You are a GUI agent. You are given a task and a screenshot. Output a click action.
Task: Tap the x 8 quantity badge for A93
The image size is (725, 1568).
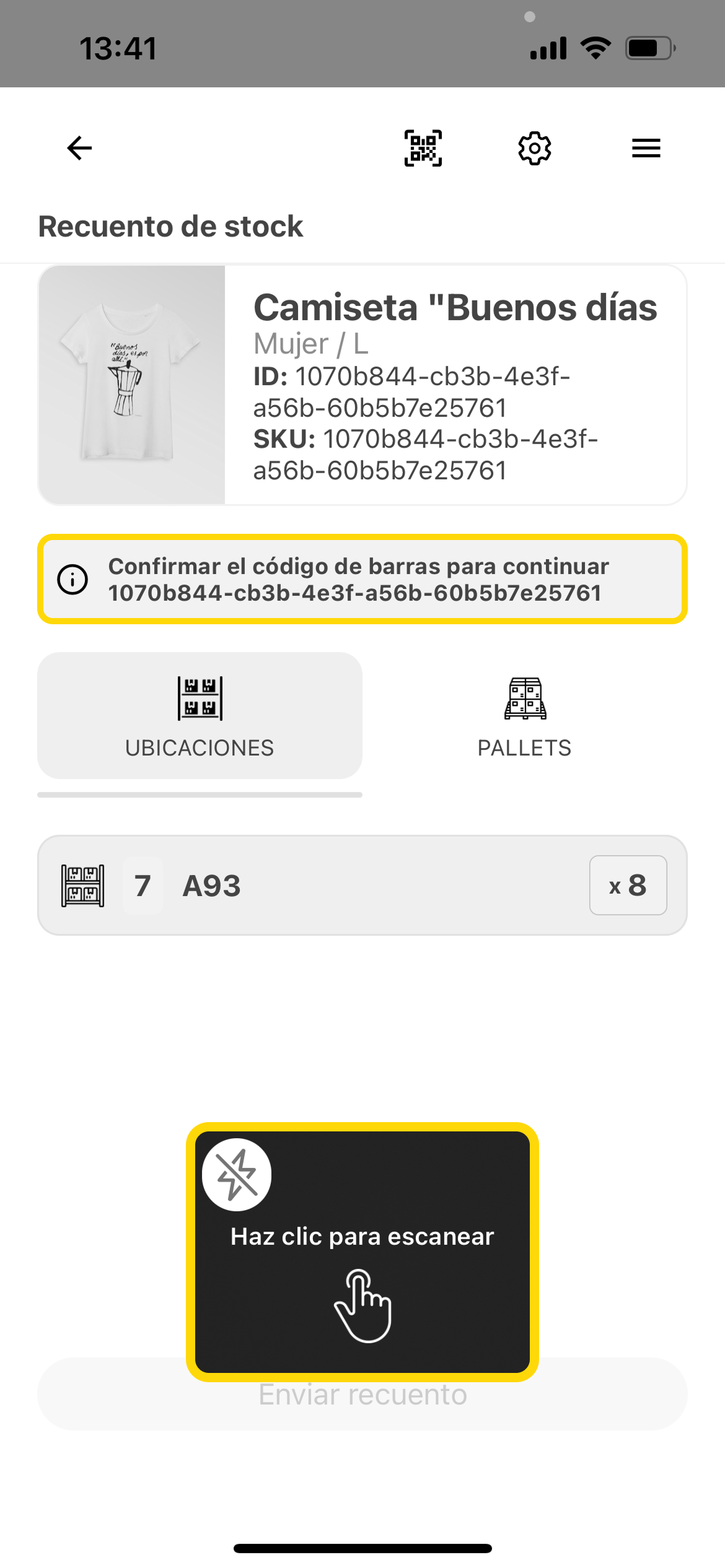628,885
